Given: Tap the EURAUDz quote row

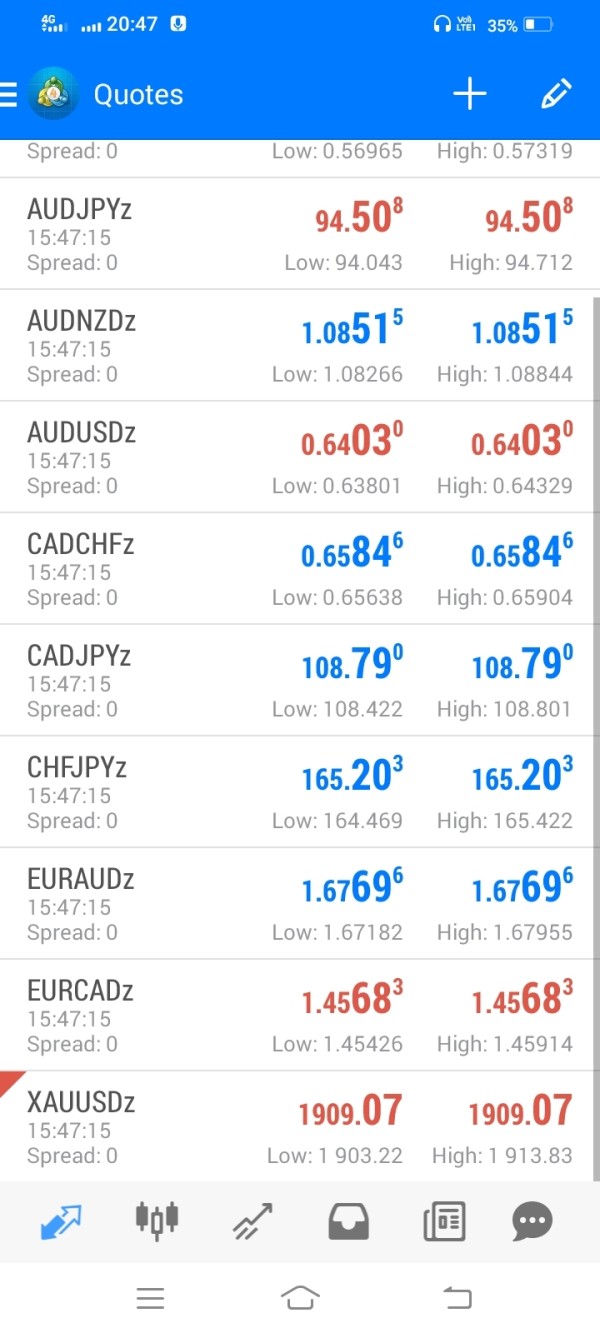Looking at the screenshot, I should [300, 905].
